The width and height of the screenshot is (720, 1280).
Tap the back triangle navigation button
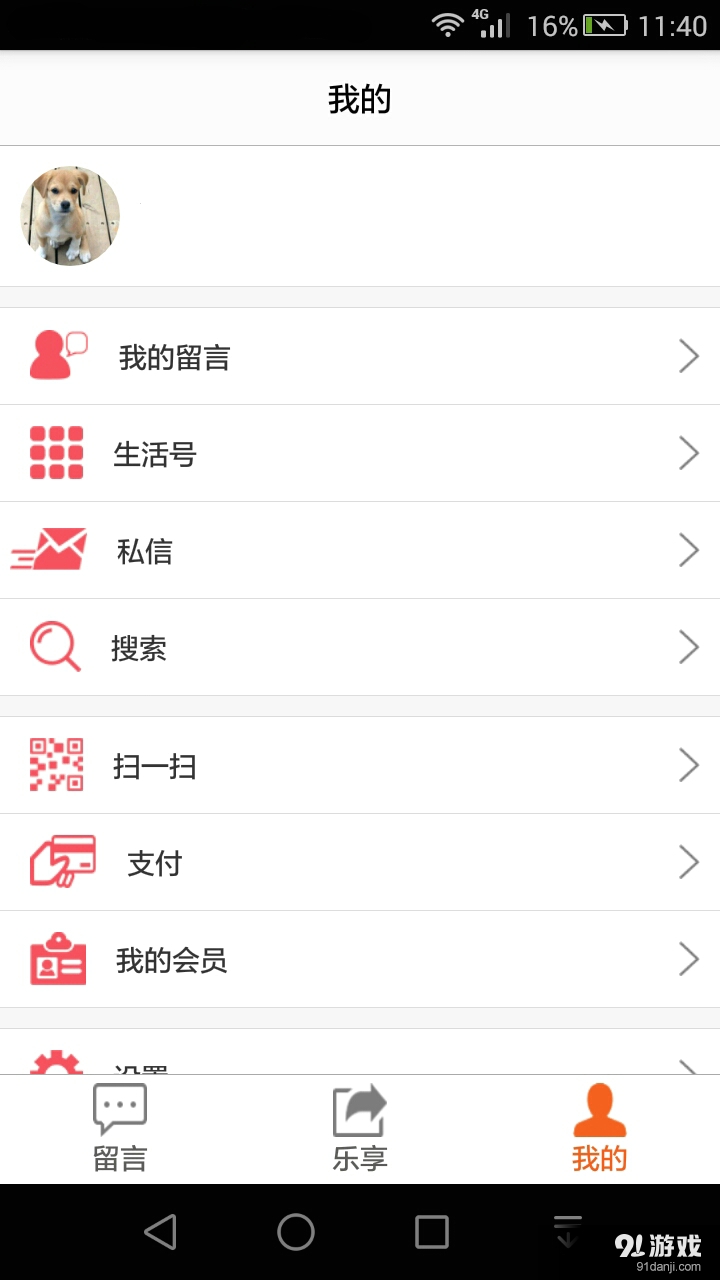162,1233
